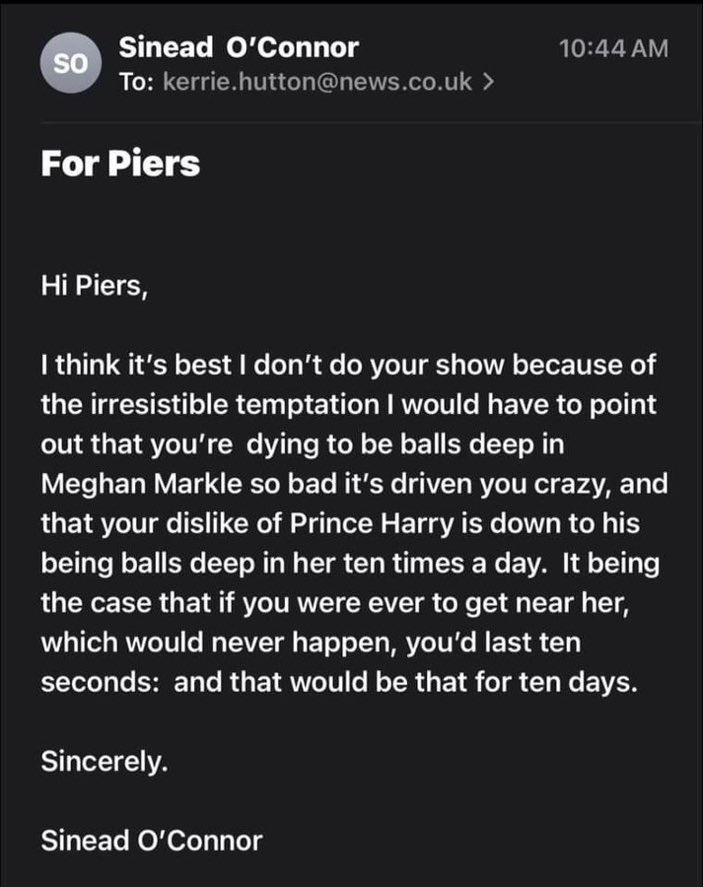Open sender Sinead O'Connor's contact info
Viewport: 703px width, 887px height.
[x=238, y=47]
